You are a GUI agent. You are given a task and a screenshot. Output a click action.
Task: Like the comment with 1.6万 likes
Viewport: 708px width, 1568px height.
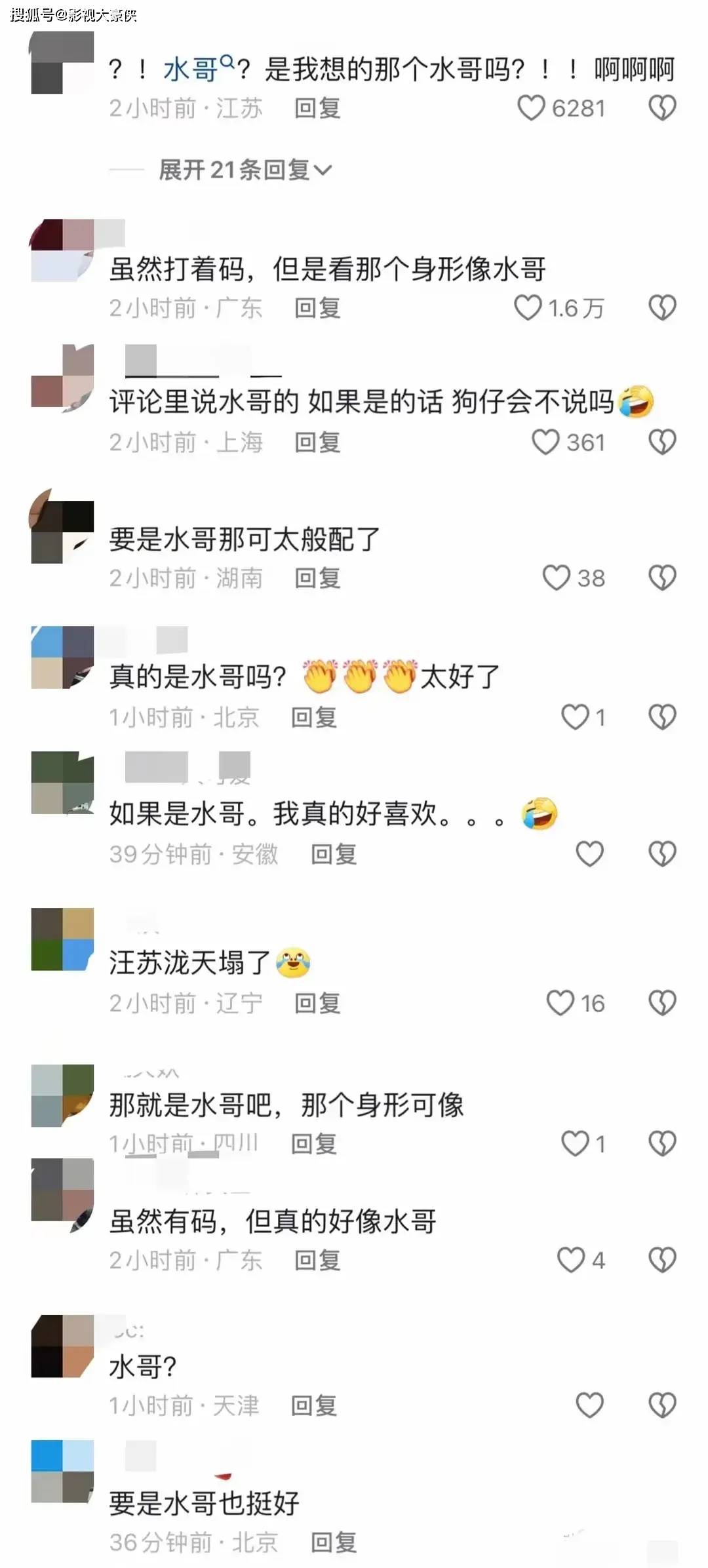pyautogui.click(x=528, y=308)
